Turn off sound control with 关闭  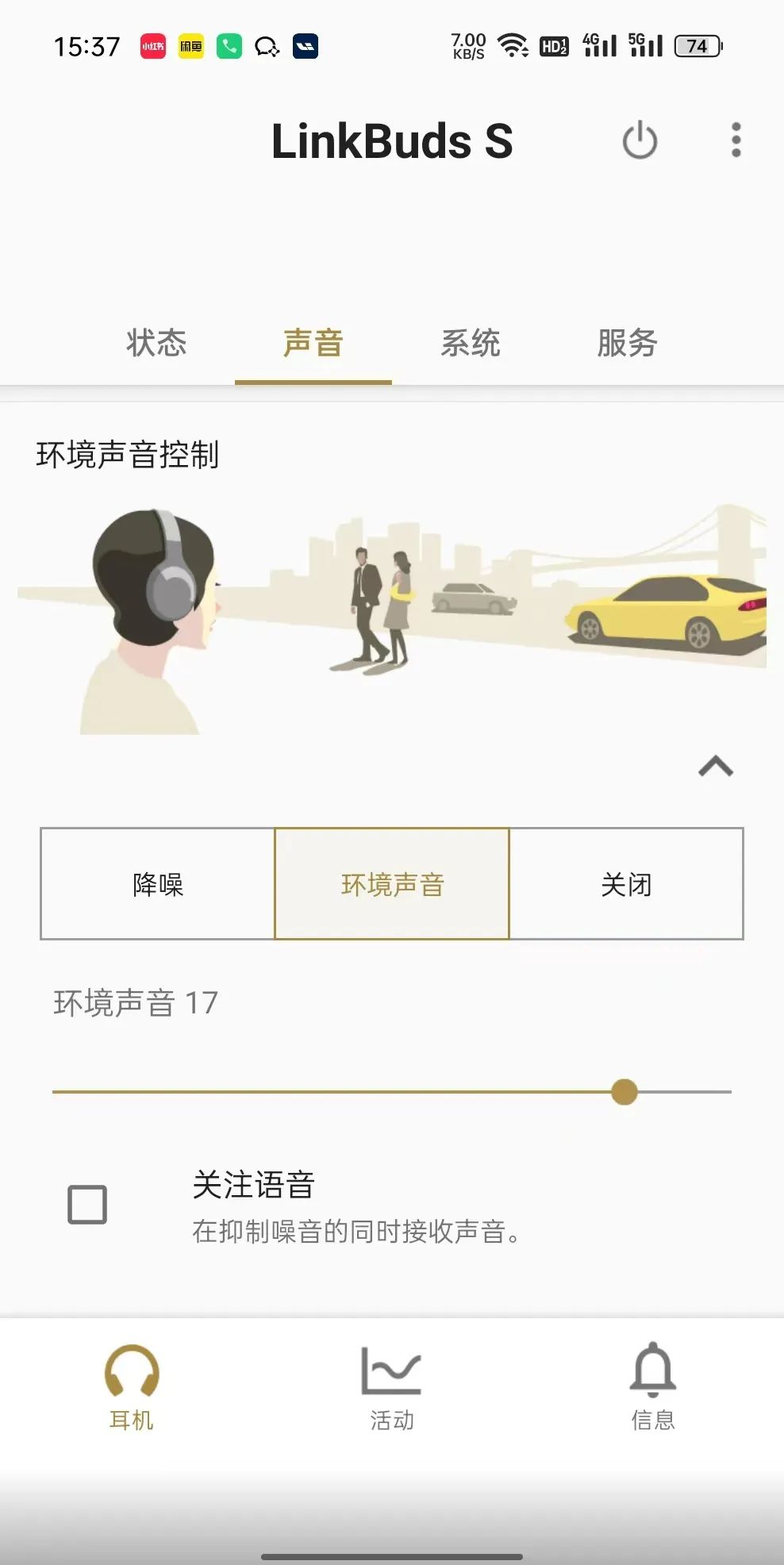(626, 884)
